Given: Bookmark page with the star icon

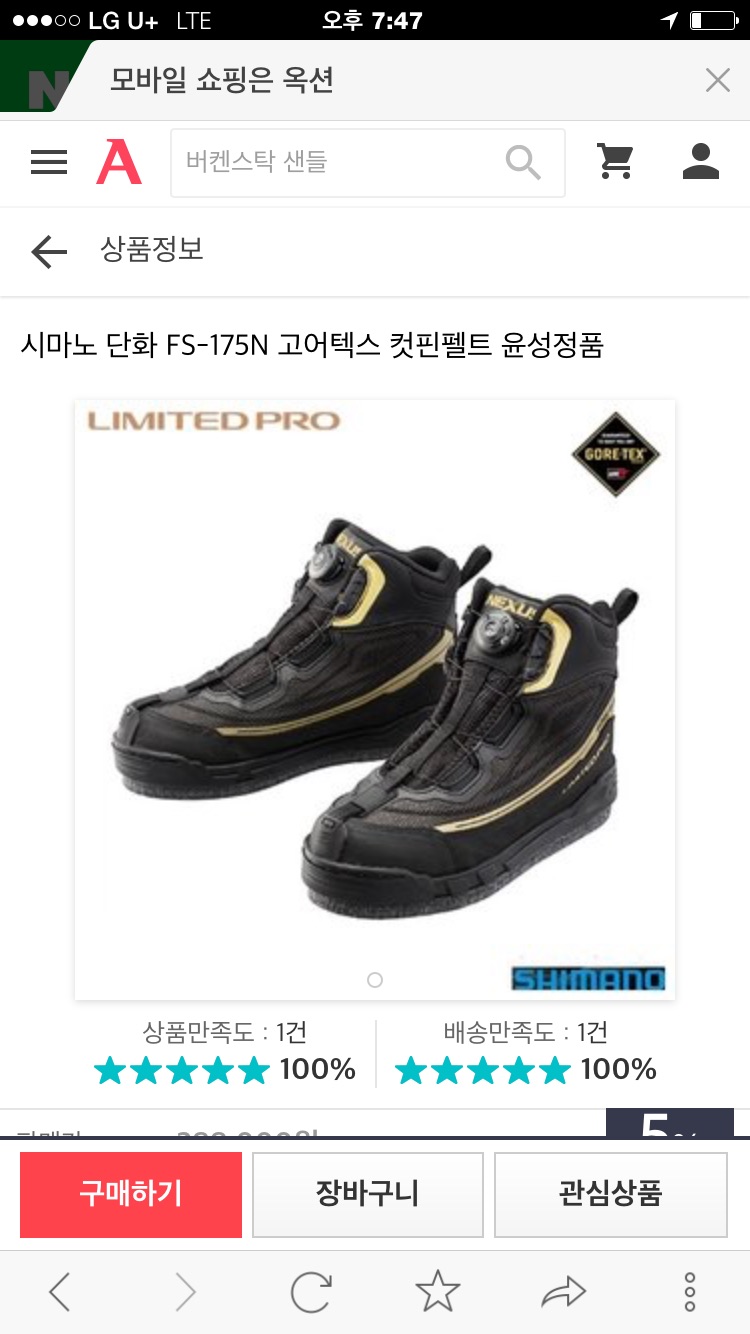Looking at the screenshot, I should click(437, 1292).
